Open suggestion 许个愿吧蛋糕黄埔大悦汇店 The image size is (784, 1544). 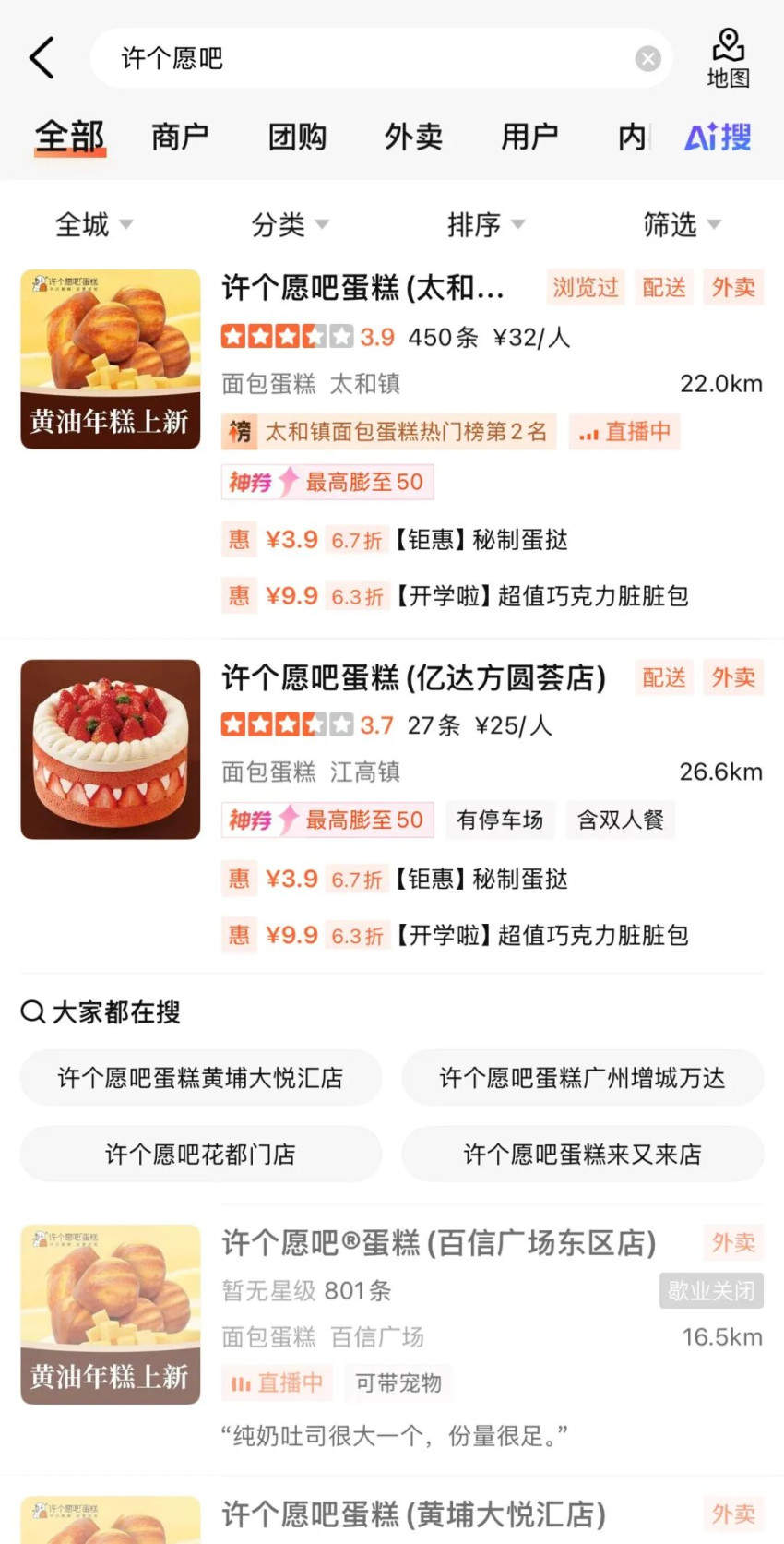point(200,1078)
